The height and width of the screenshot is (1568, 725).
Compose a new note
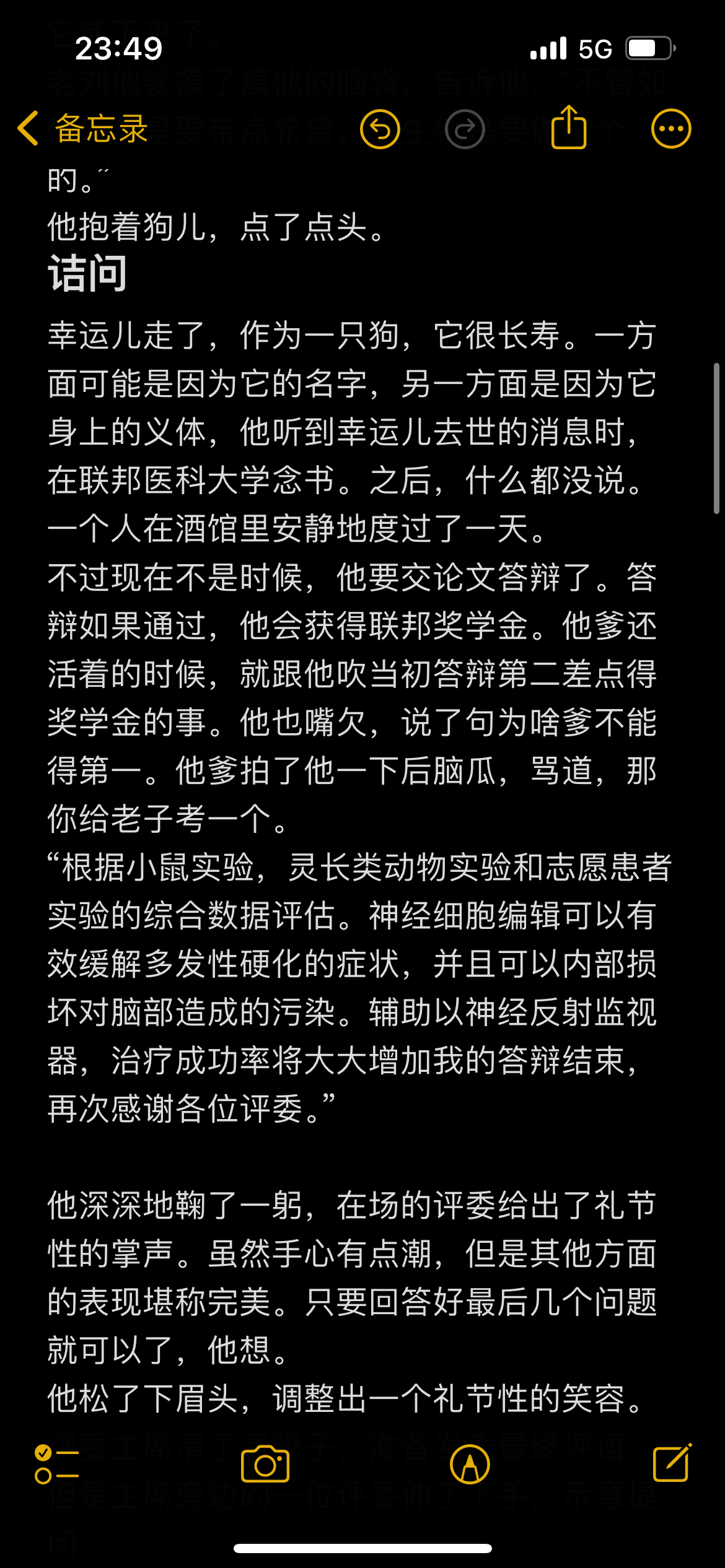(x=672, y=1463)
